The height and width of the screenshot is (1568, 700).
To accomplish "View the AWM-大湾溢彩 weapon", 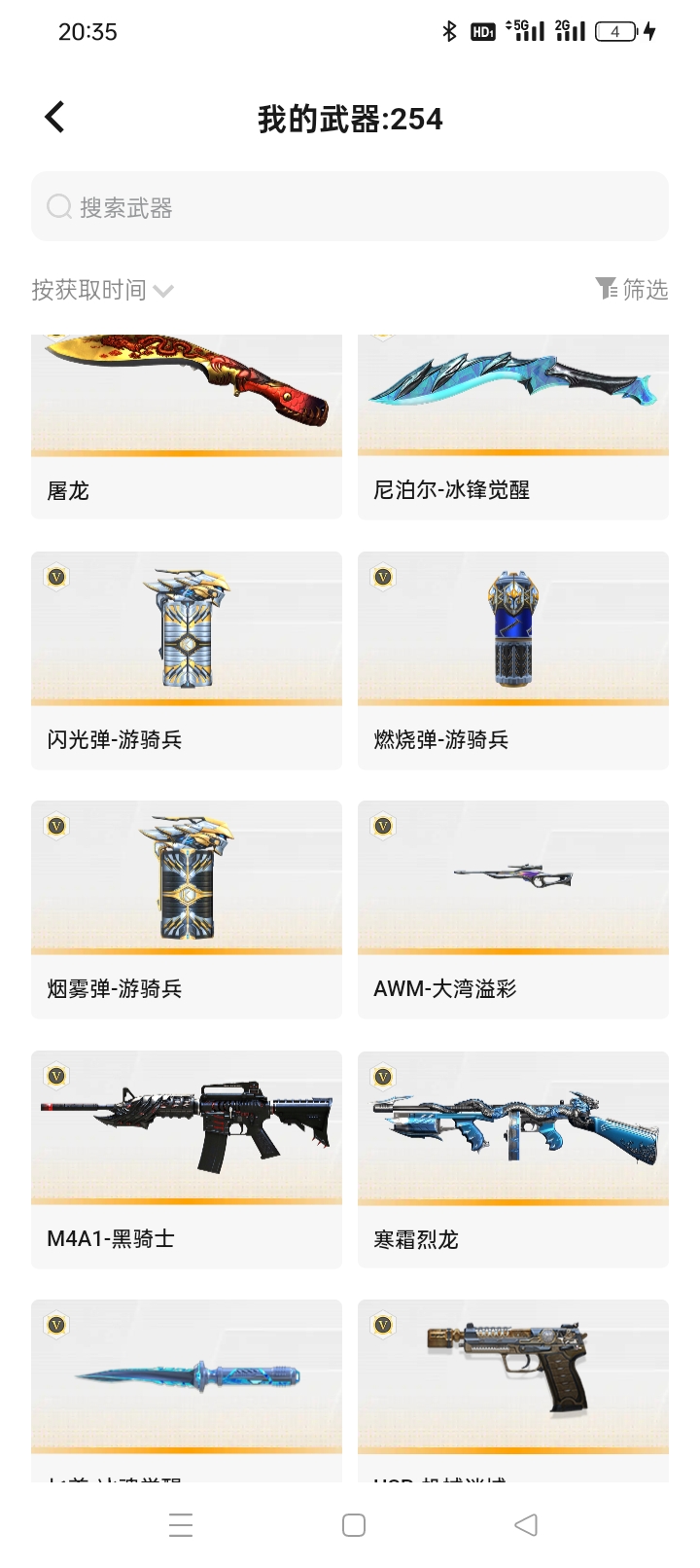I will point(513,909).
